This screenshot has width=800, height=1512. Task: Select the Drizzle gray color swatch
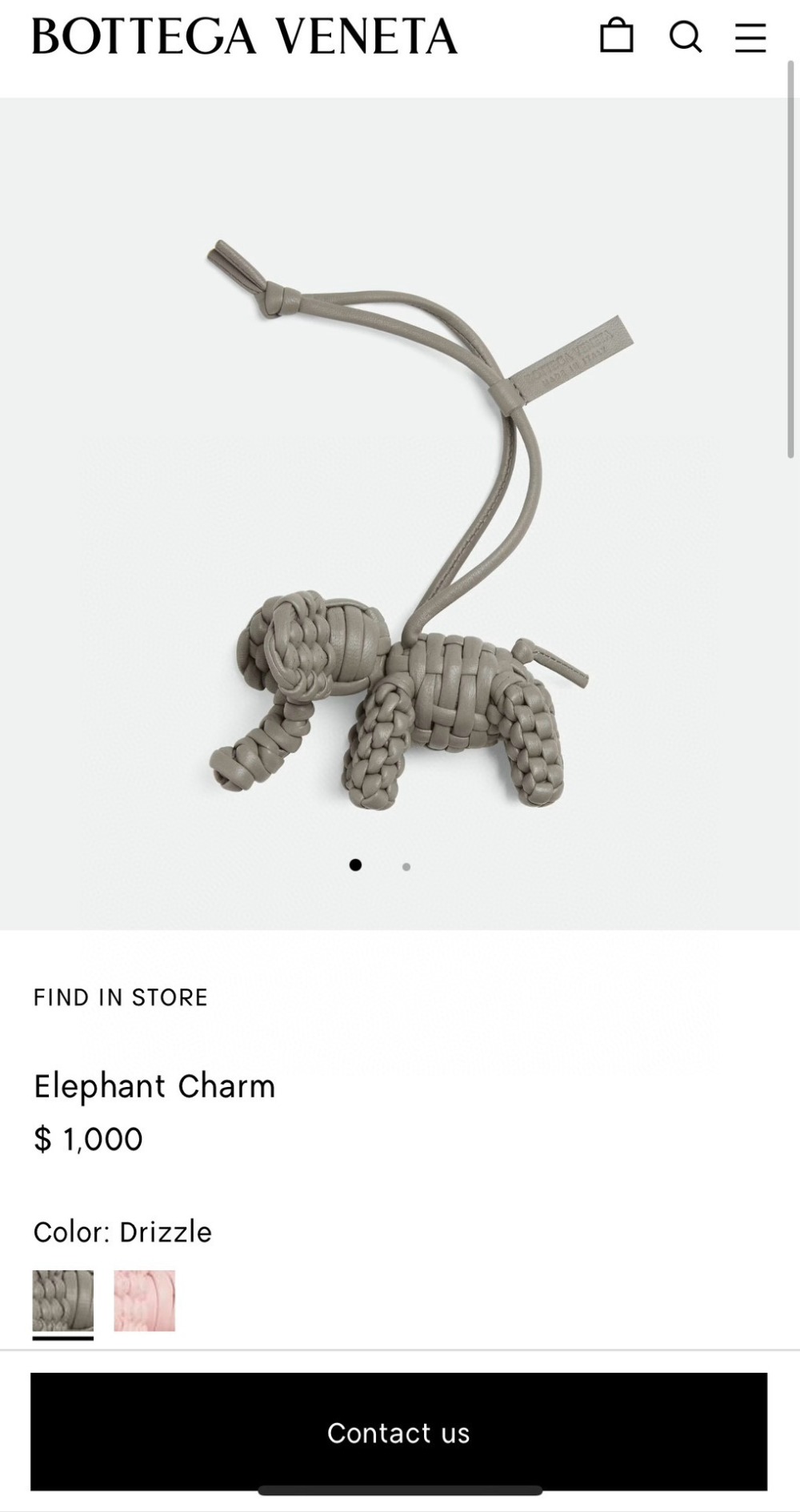tap(63, 1301)
